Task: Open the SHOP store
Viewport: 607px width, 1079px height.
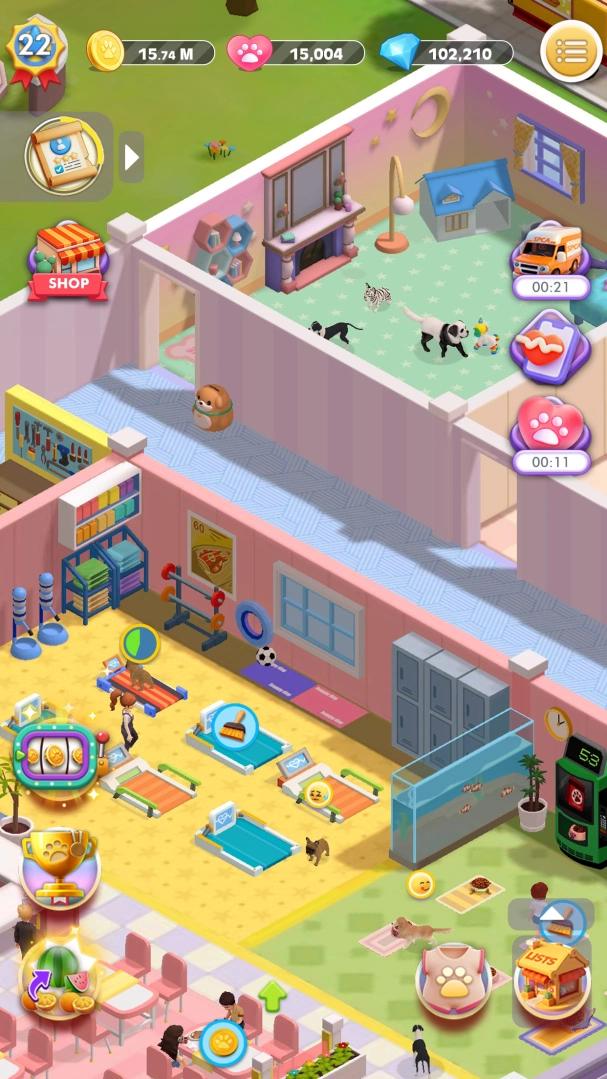Action: pos(68,263)
